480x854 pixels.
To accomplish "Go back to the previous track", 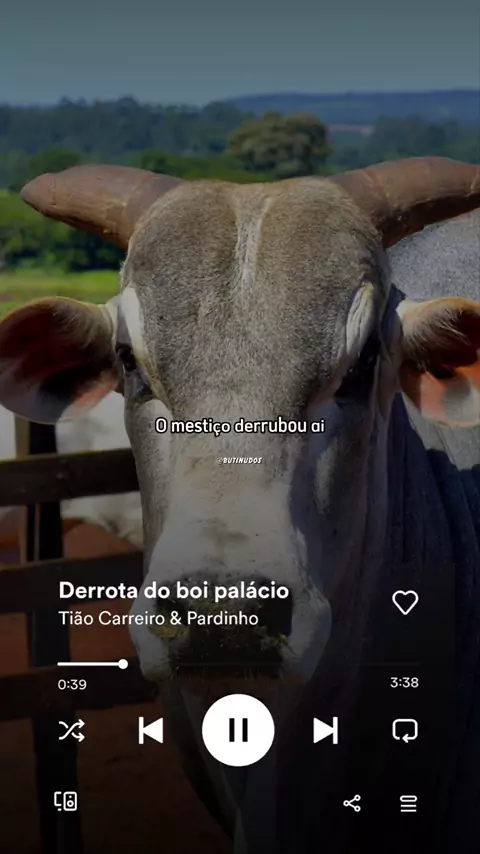I will click(151, 730).
